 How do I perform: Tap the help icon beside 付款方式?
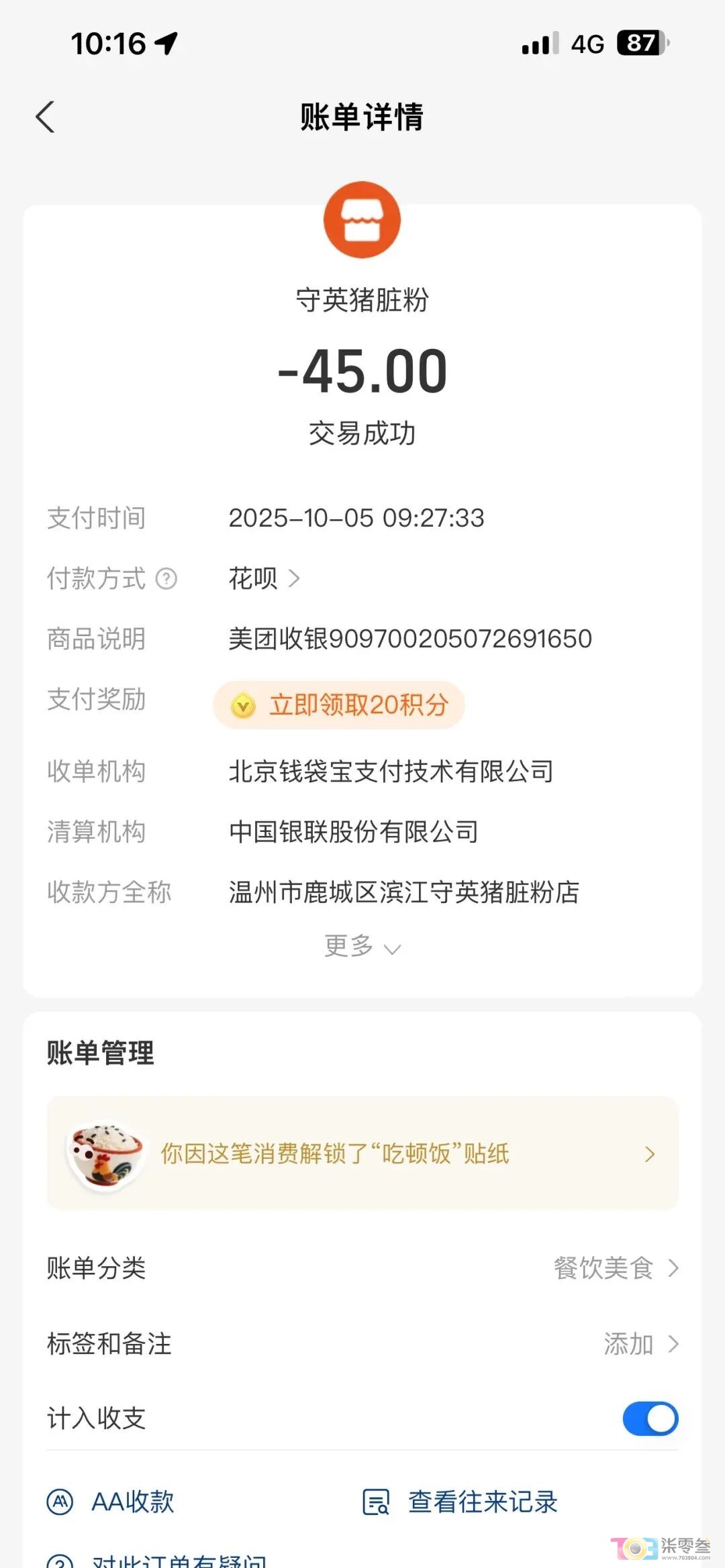click(166, 578)
